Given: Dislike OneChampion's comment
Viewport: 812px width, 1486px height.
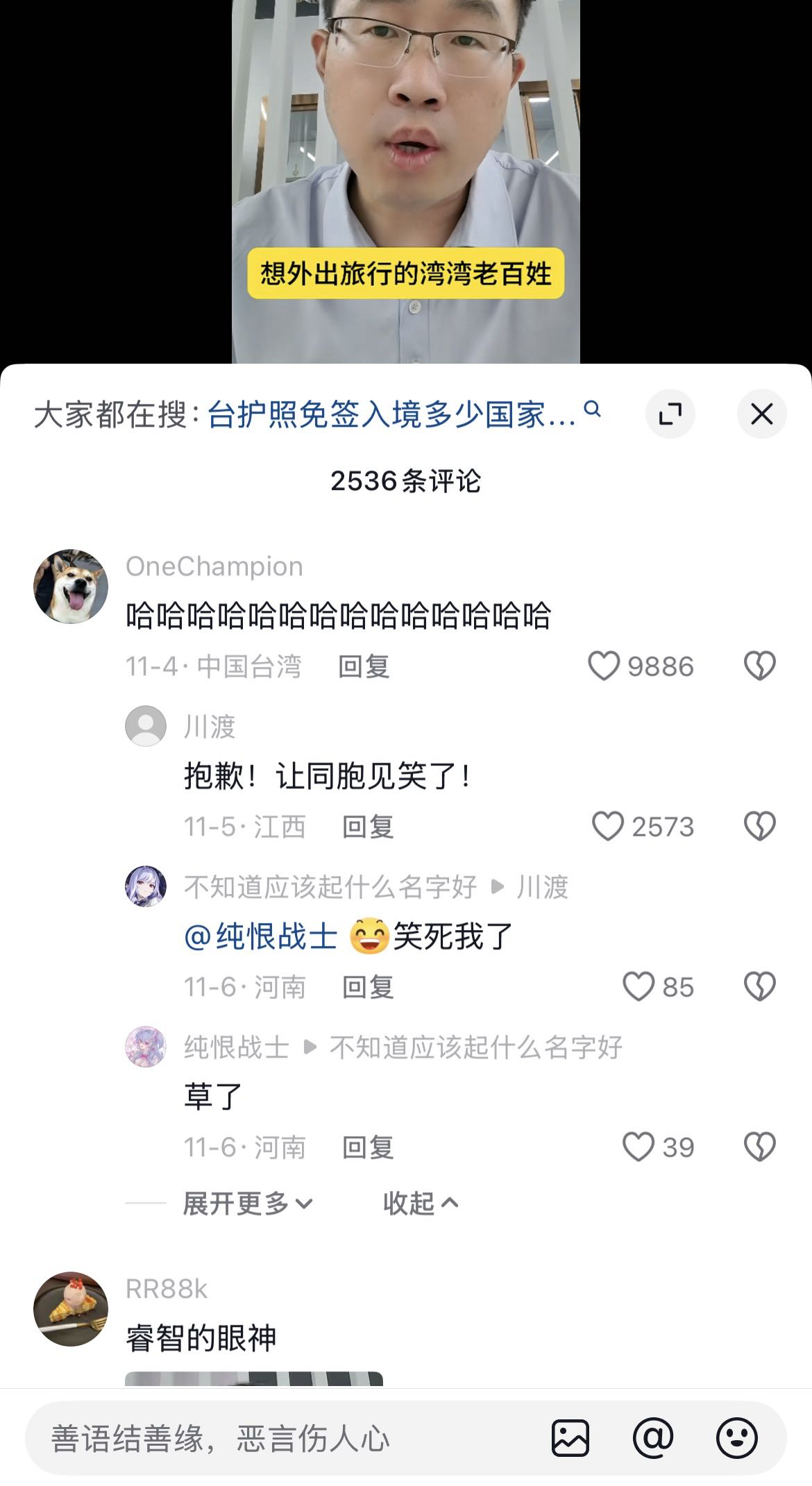Looking at the screenshot, I should click(759, 666).
